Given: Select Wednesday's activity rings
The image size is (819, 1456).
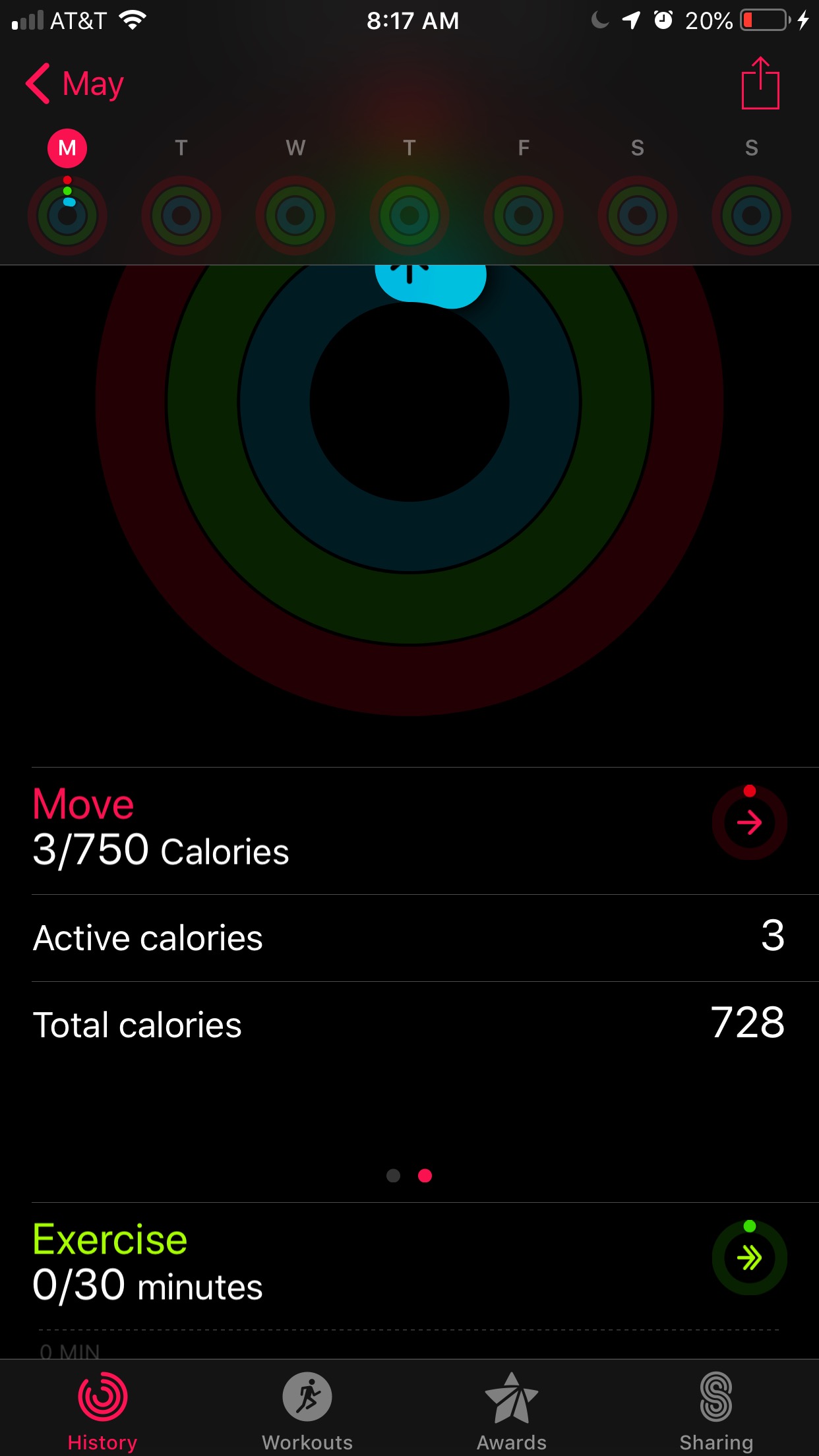Looking at the screenshot, I should click(x=295, y=214).
